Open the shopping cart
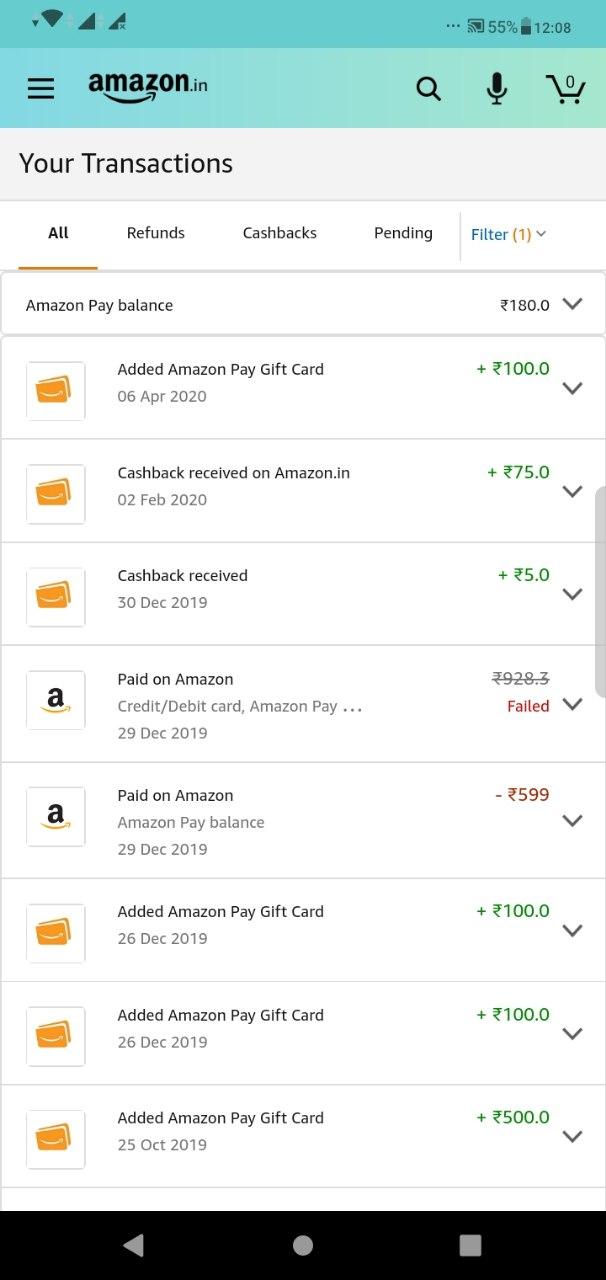 (x=566, y=89)
